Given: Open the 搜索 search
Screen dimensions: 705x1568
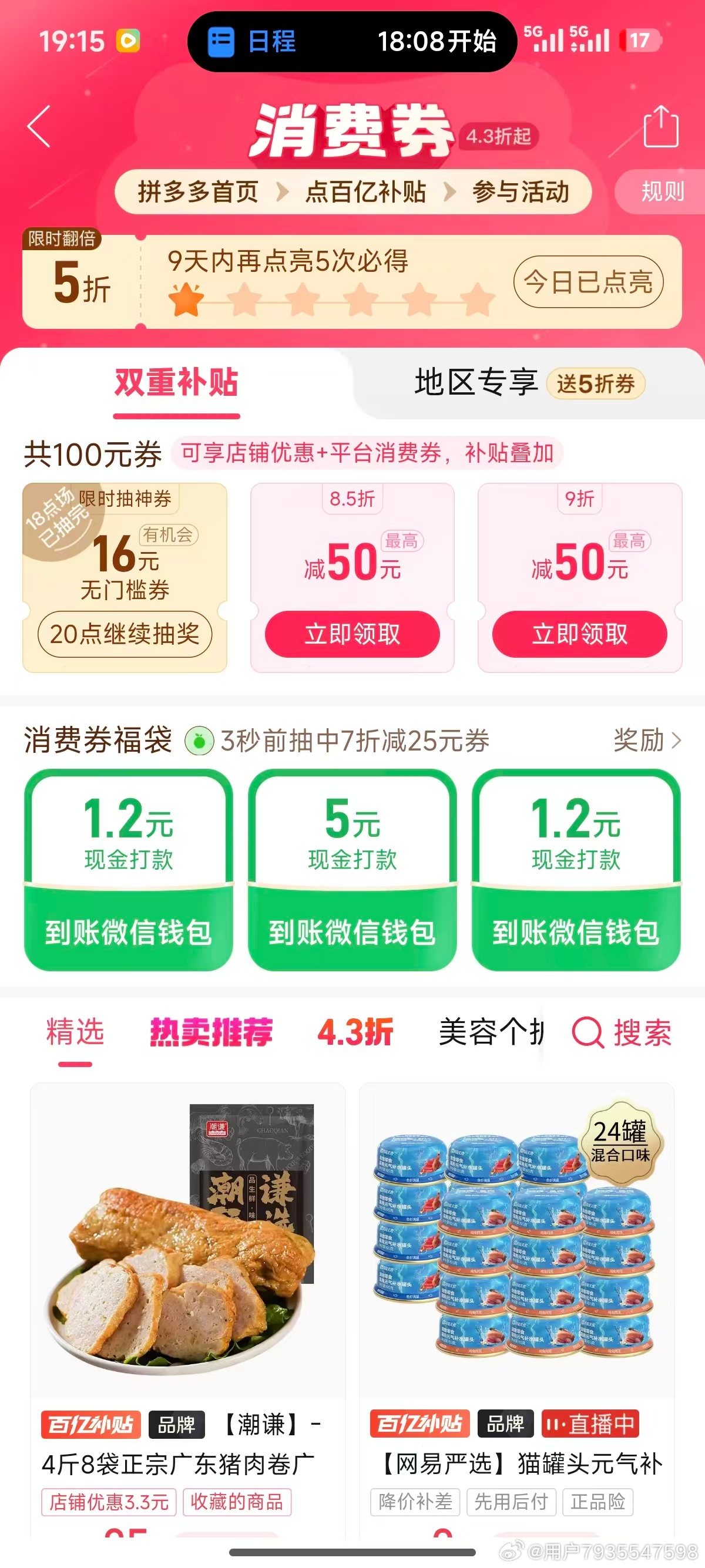Looking at the screenshot, I should click(x=622, y=1032).
